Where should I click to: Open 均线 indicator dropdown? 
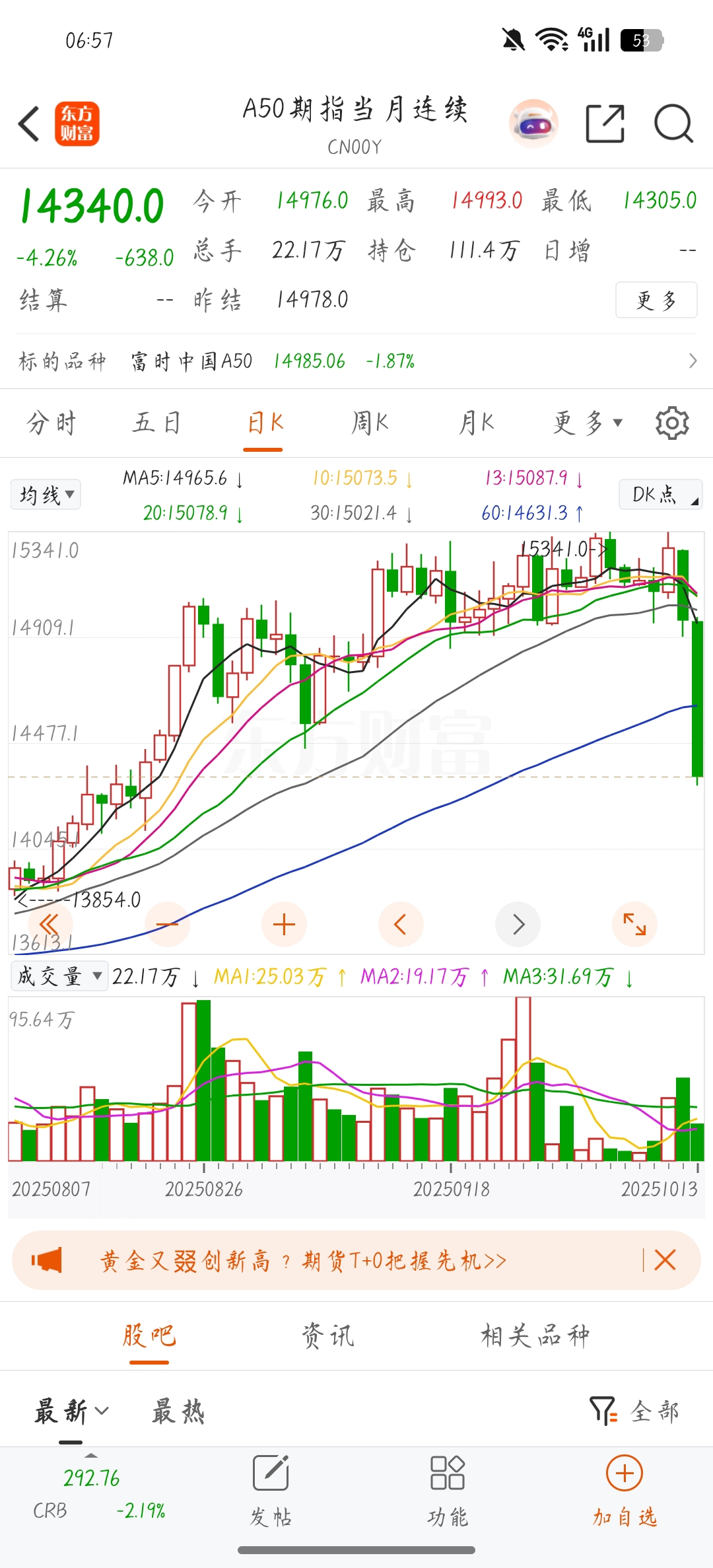pos(46,494)
